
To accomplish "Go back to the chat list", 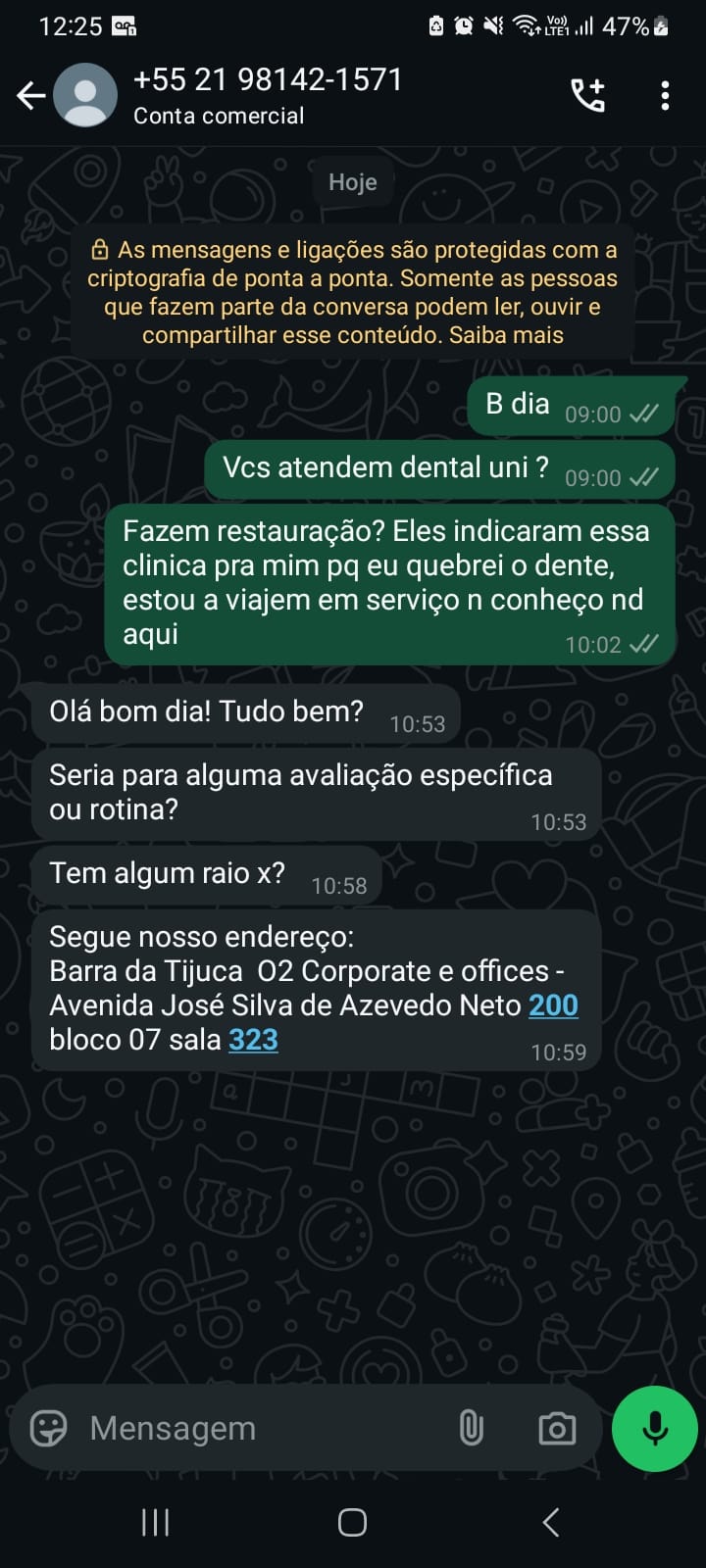I will point(31,95).
